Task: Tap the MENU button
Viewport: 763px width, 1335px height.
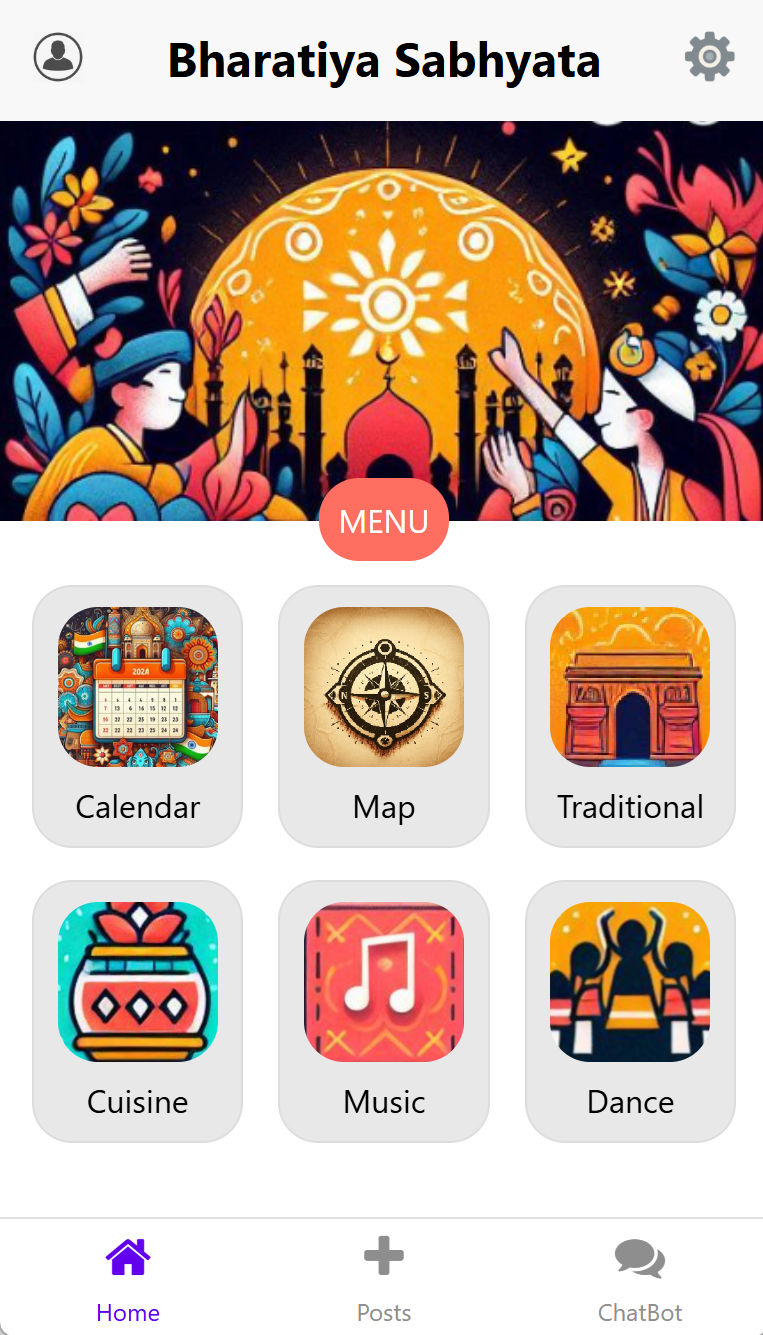Action: click(x=383, y=520)
